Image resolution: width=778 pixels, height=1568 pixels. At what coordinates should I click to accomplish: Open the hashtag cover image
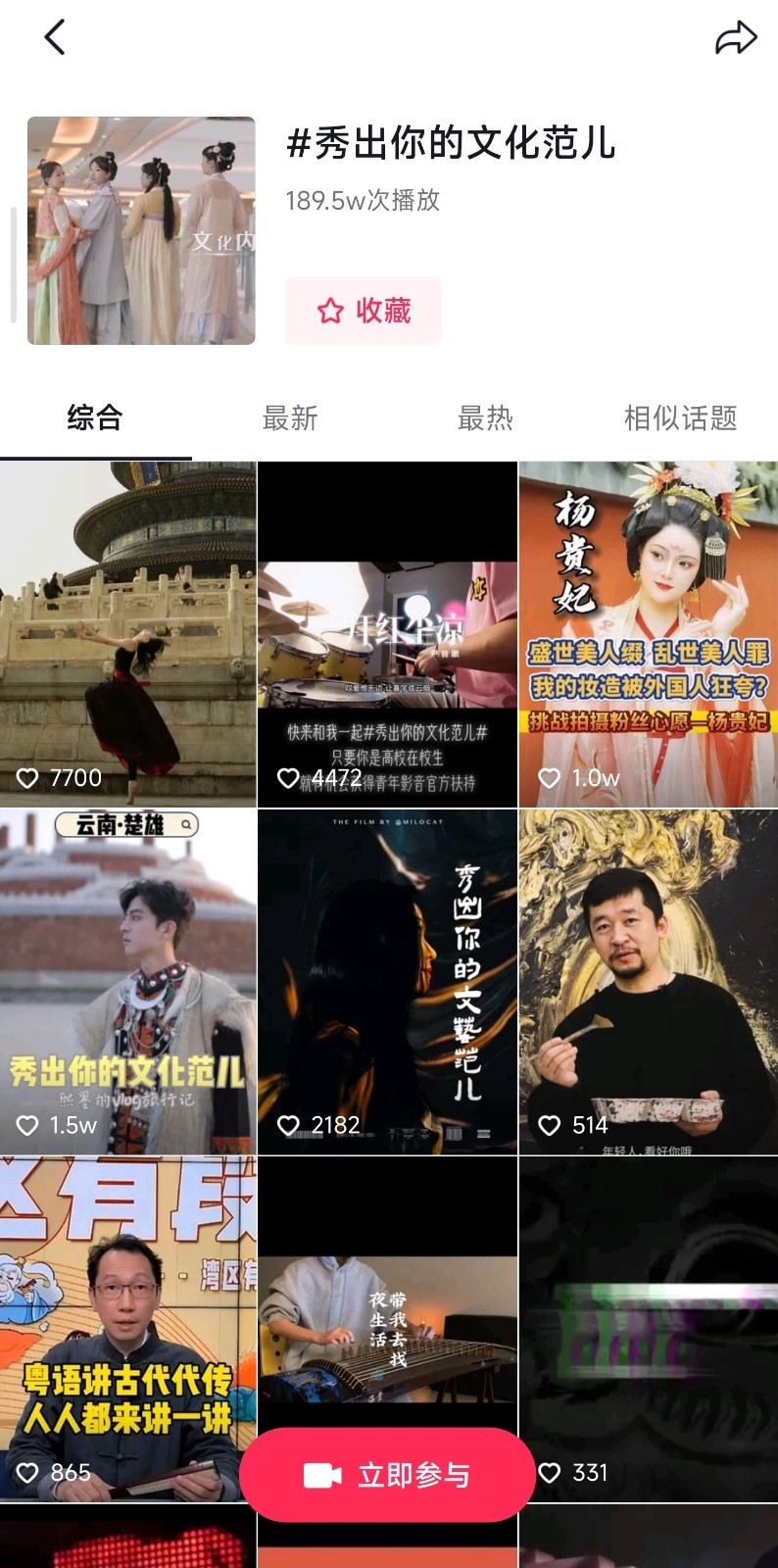click(141, 230)
